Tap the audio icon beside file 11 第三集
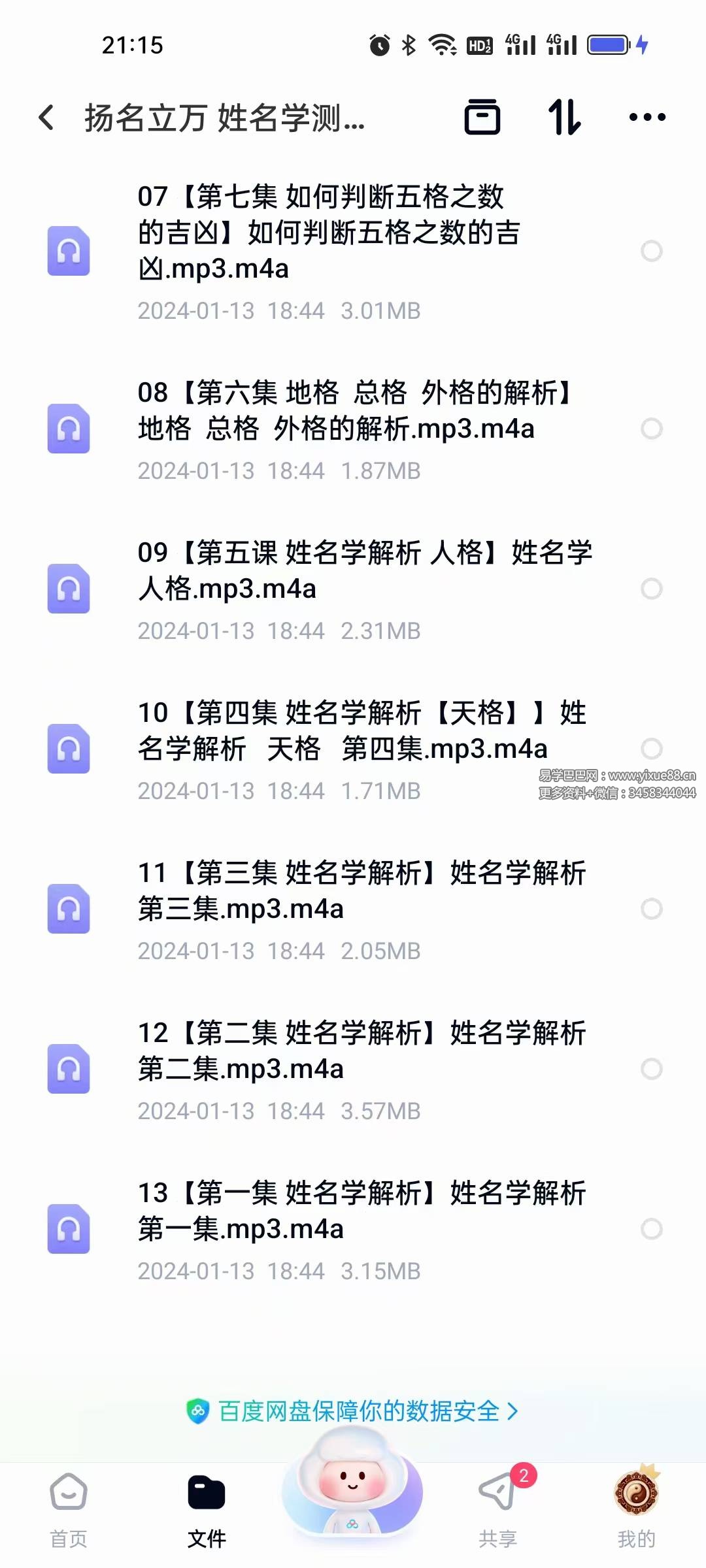Screen dimensions: 706x1568 [68, 909]
